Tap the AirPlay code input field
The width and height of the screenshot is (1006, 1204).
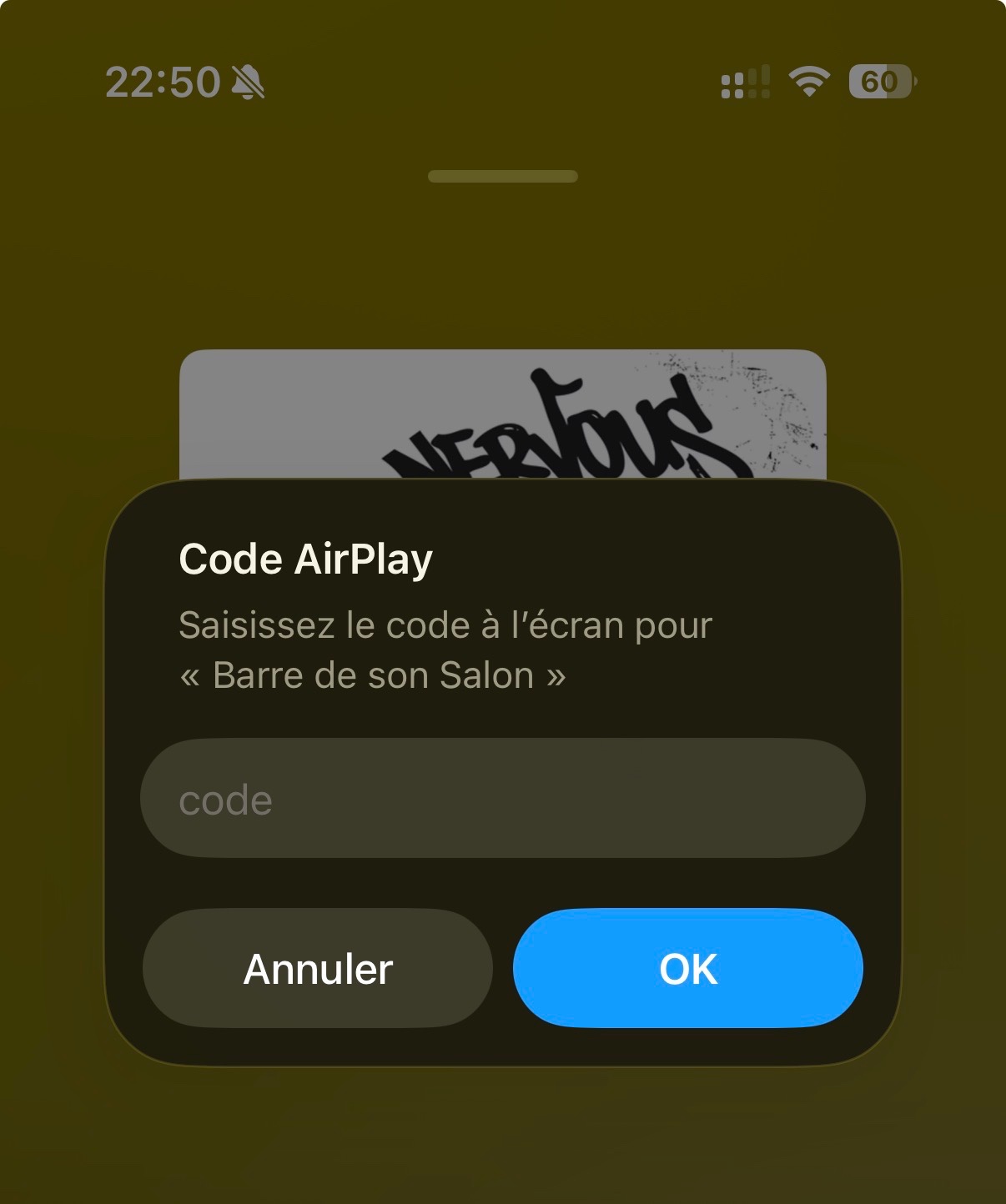click(x=502, y=799)
